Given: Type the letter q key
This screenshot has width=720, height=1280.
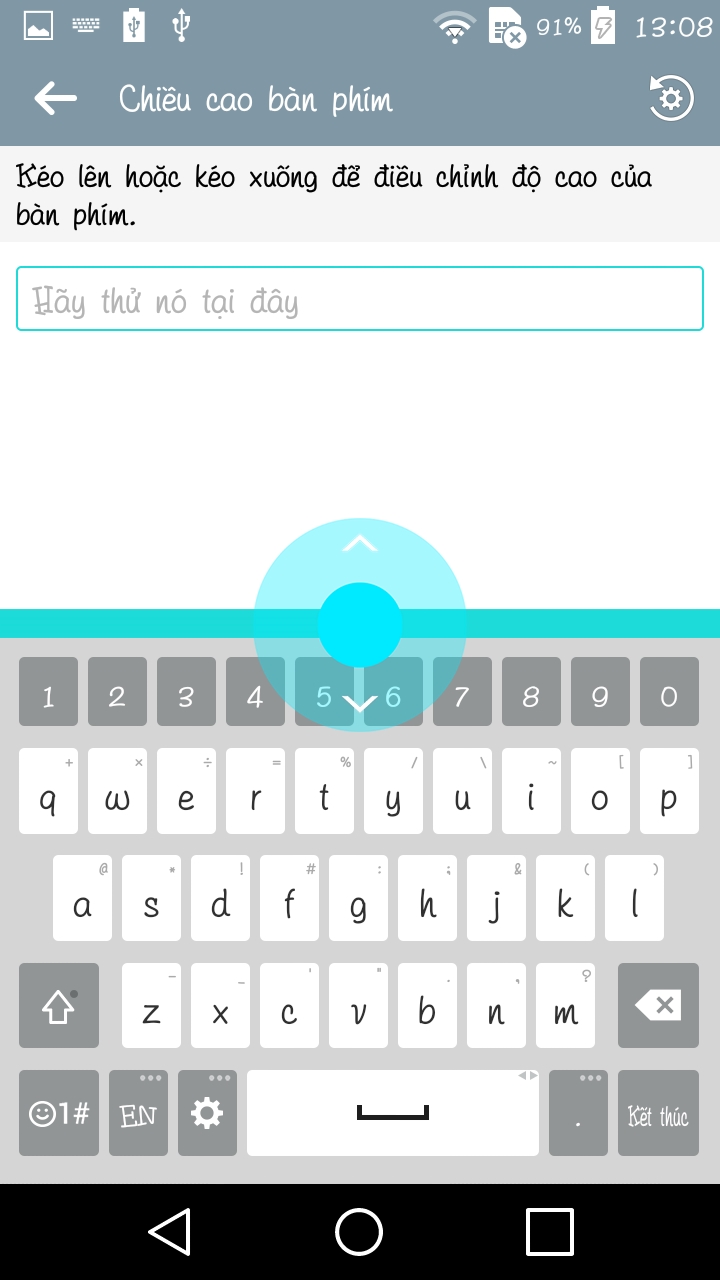Looking at the screenshot, I should pyautogui.click(x=48, y=792).
